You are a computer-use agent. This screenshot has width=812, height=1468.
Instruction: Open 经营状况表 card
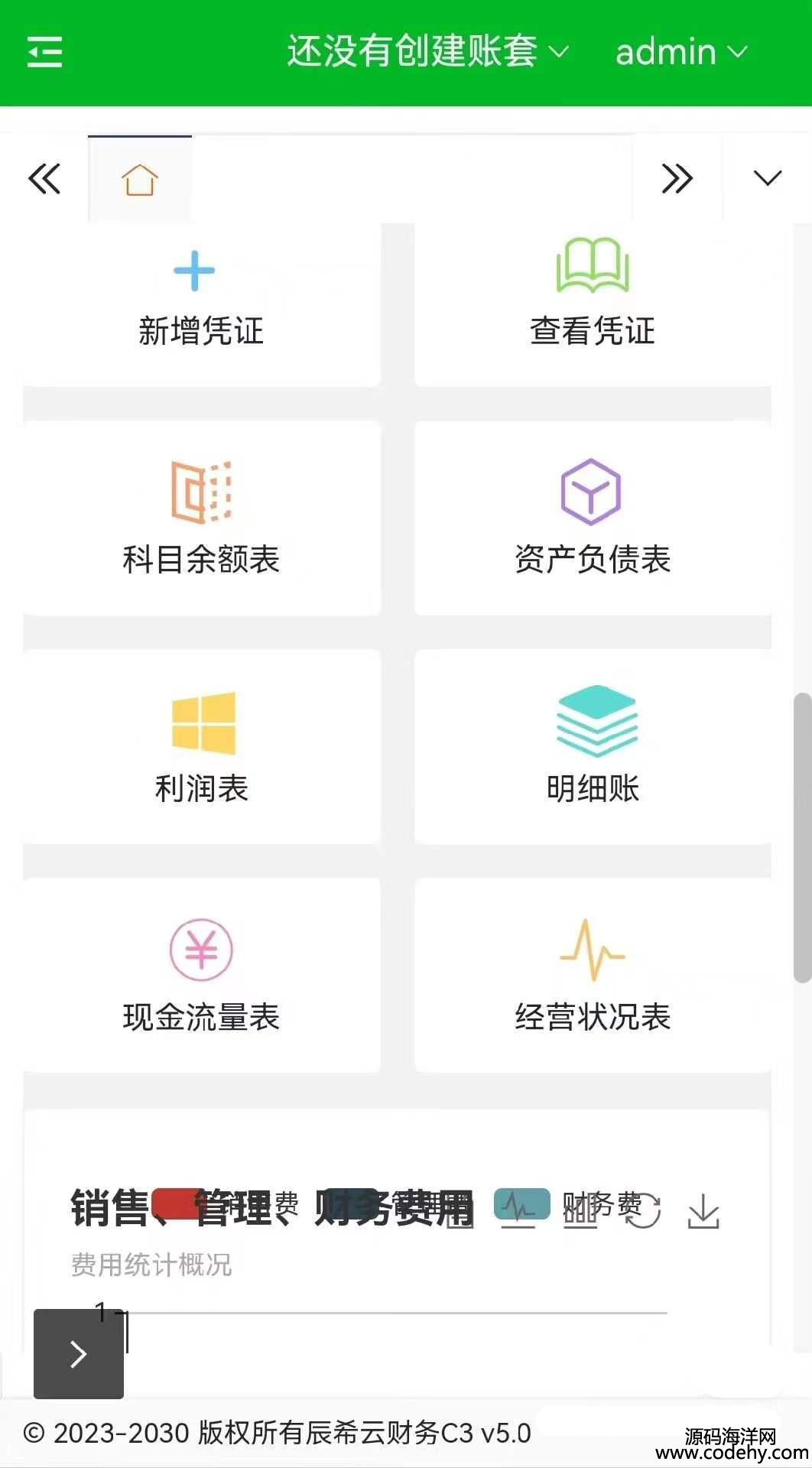point(593,976)
